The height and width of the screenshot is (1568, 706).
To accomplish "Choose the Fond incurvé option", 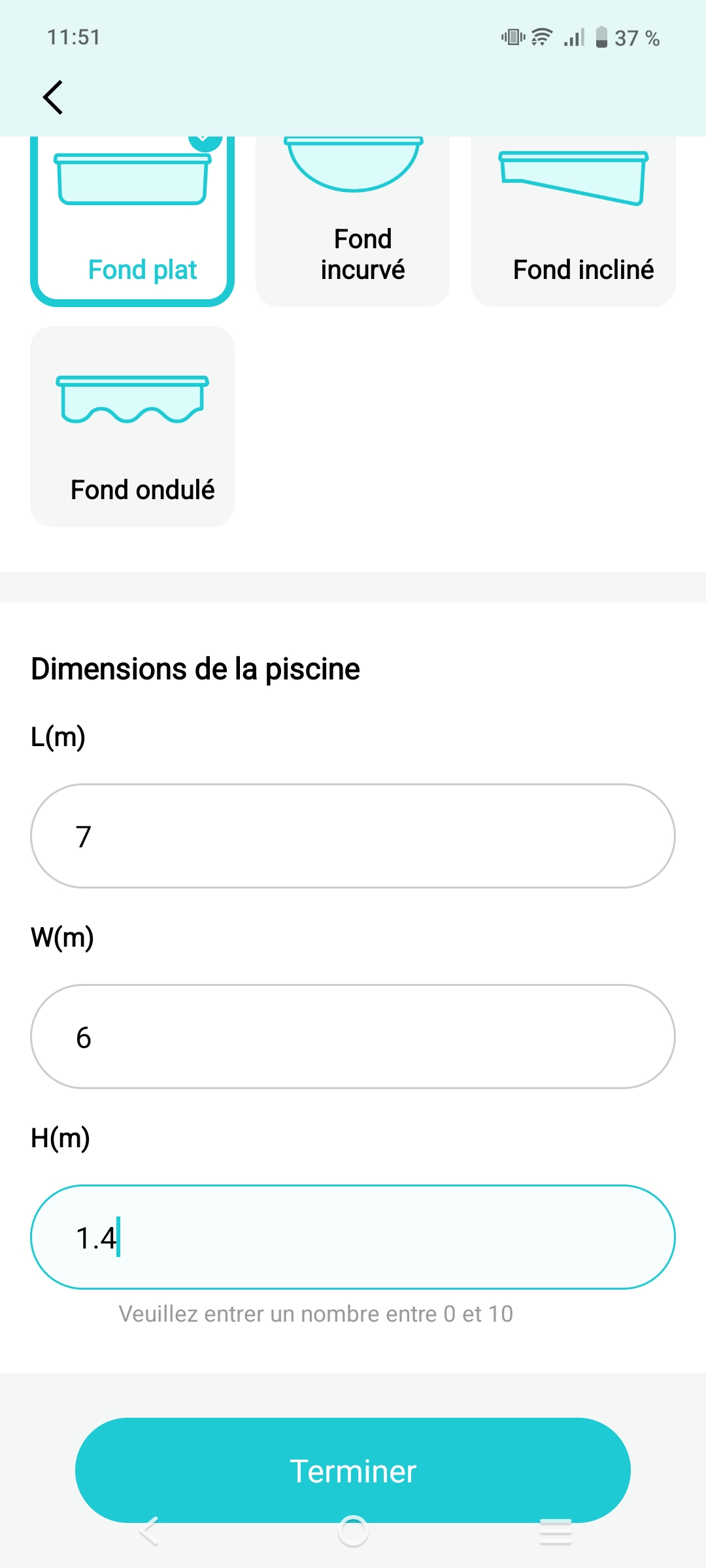I will tap(353, 221).
